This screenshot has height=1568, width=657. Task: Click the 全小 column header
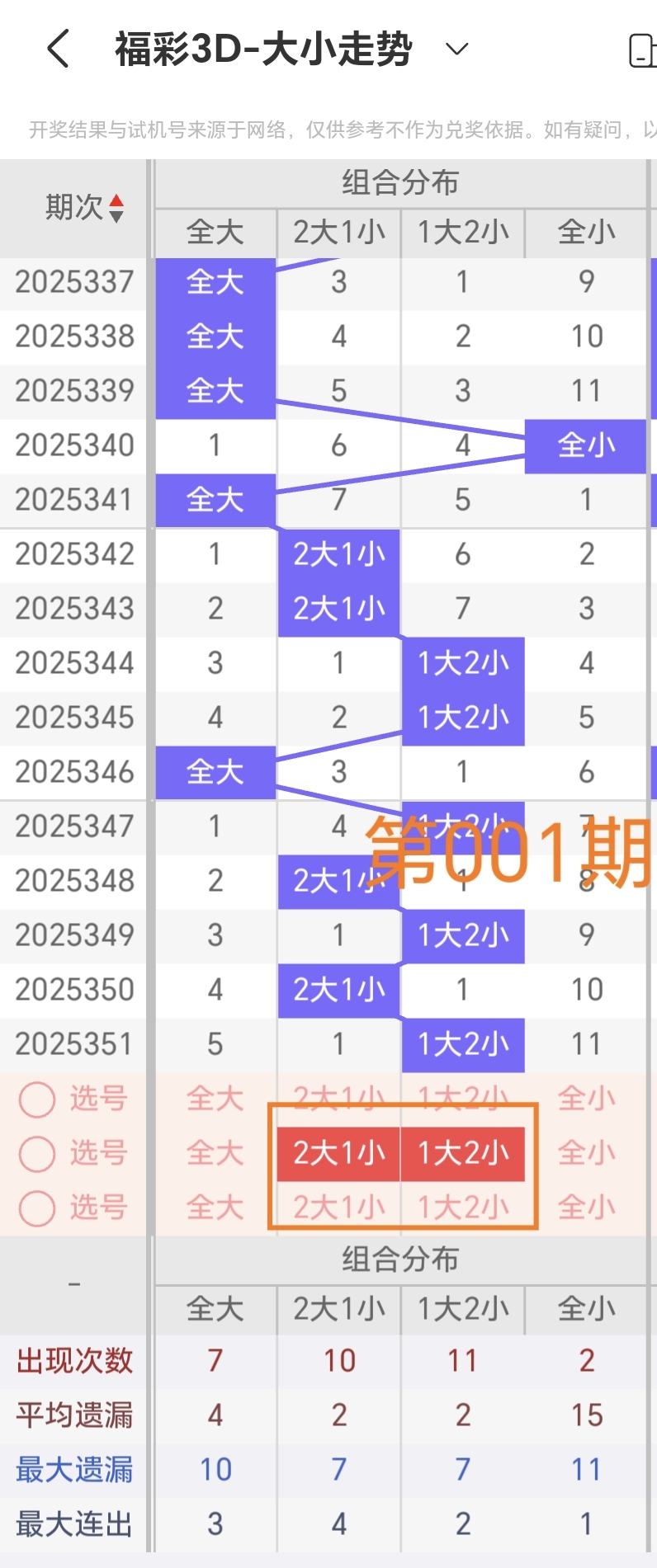point(586,233)
